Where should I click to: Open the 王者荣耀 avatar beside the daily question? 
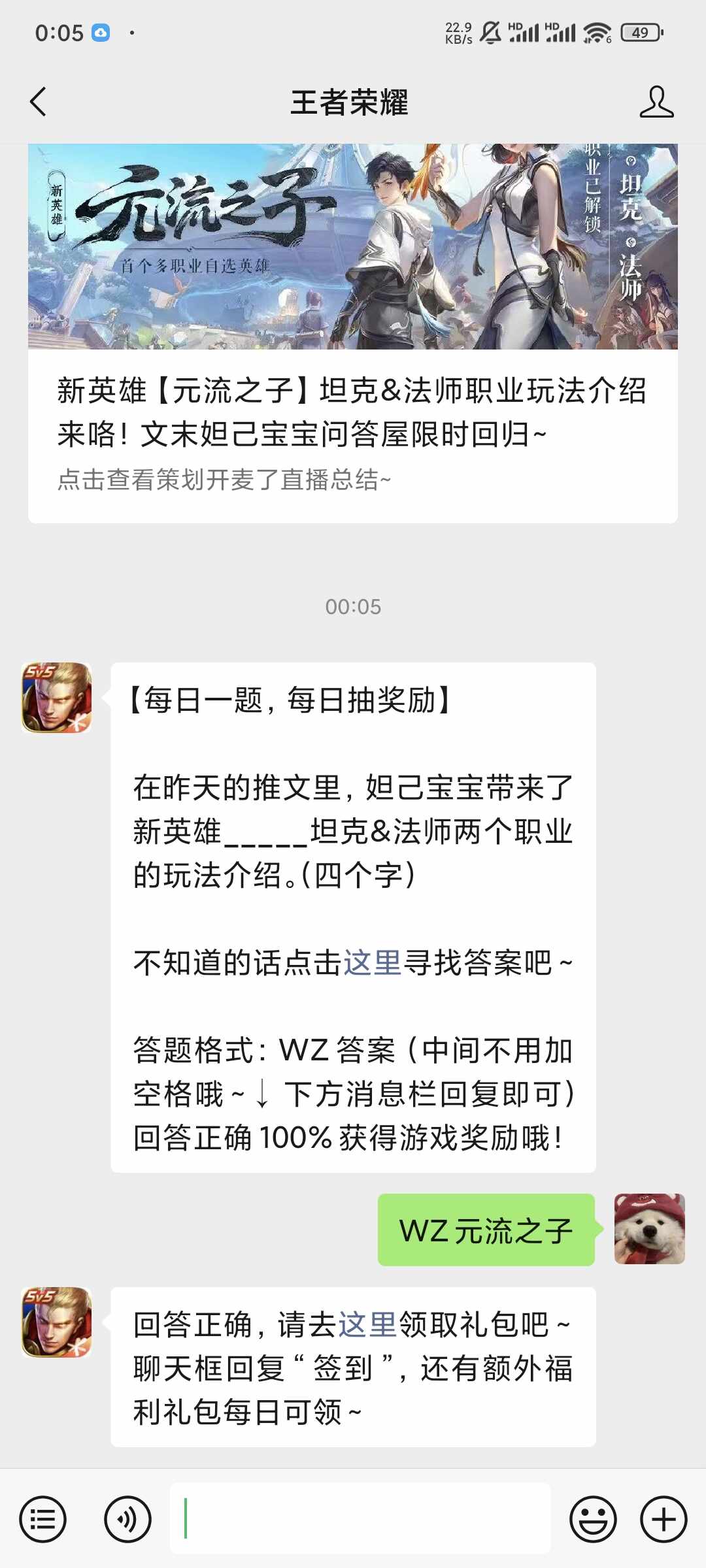click(57, 698)
